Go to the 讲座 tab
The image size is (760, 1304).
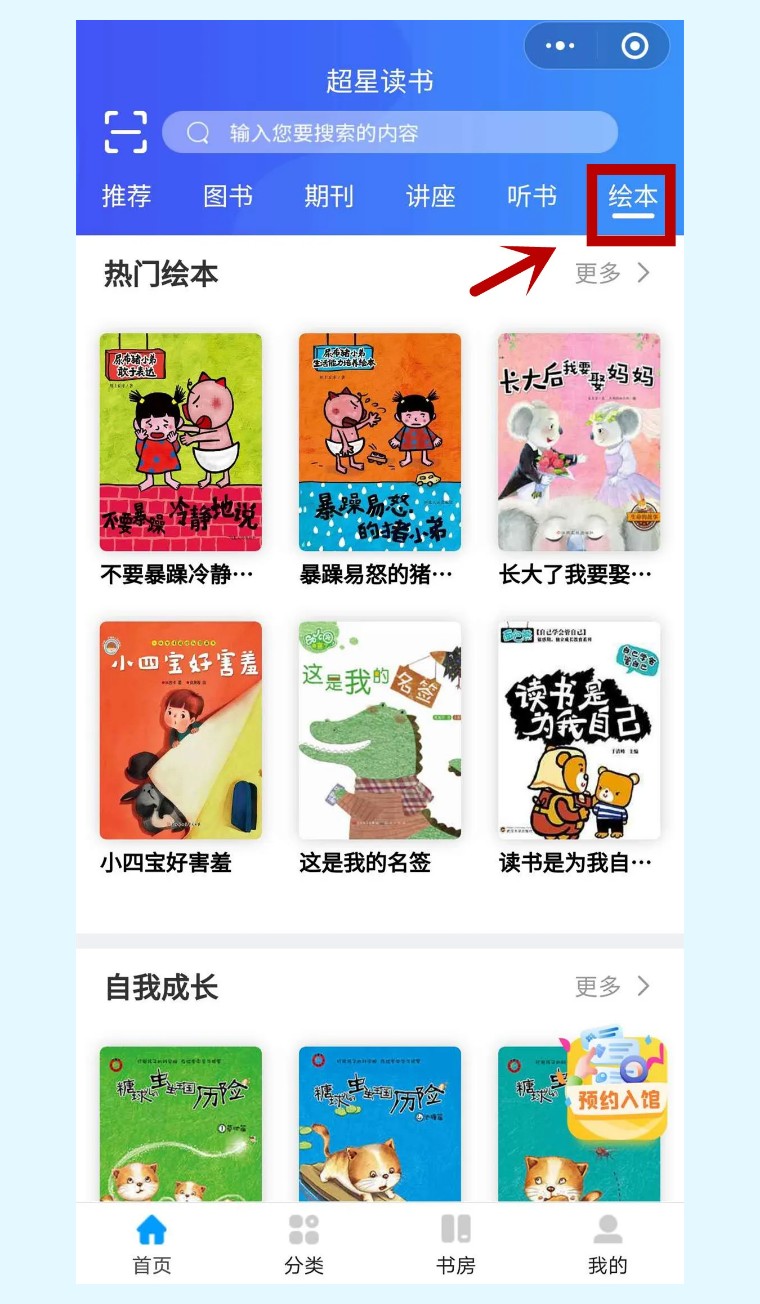point(430,196)
